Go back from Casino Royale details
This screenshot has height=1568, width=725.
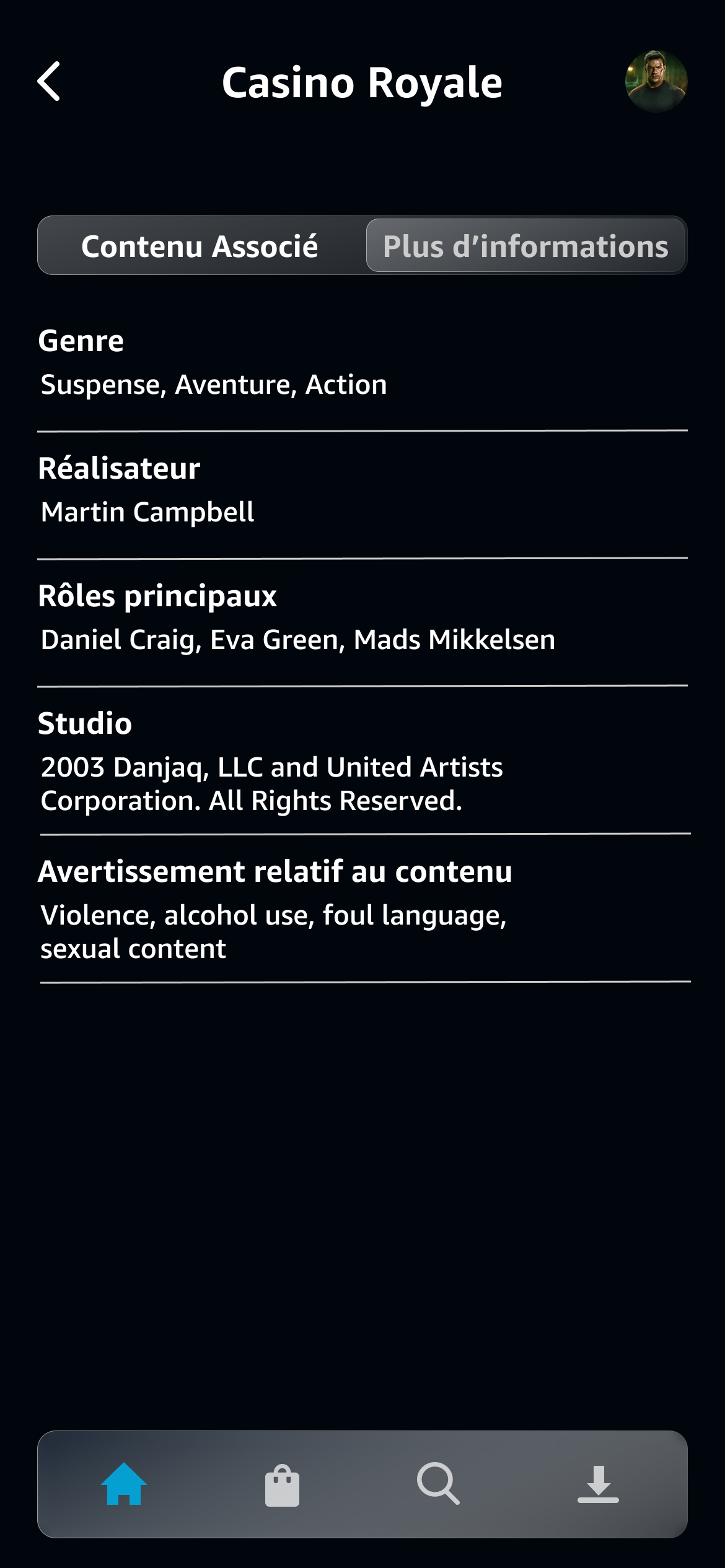click(49, 81)
